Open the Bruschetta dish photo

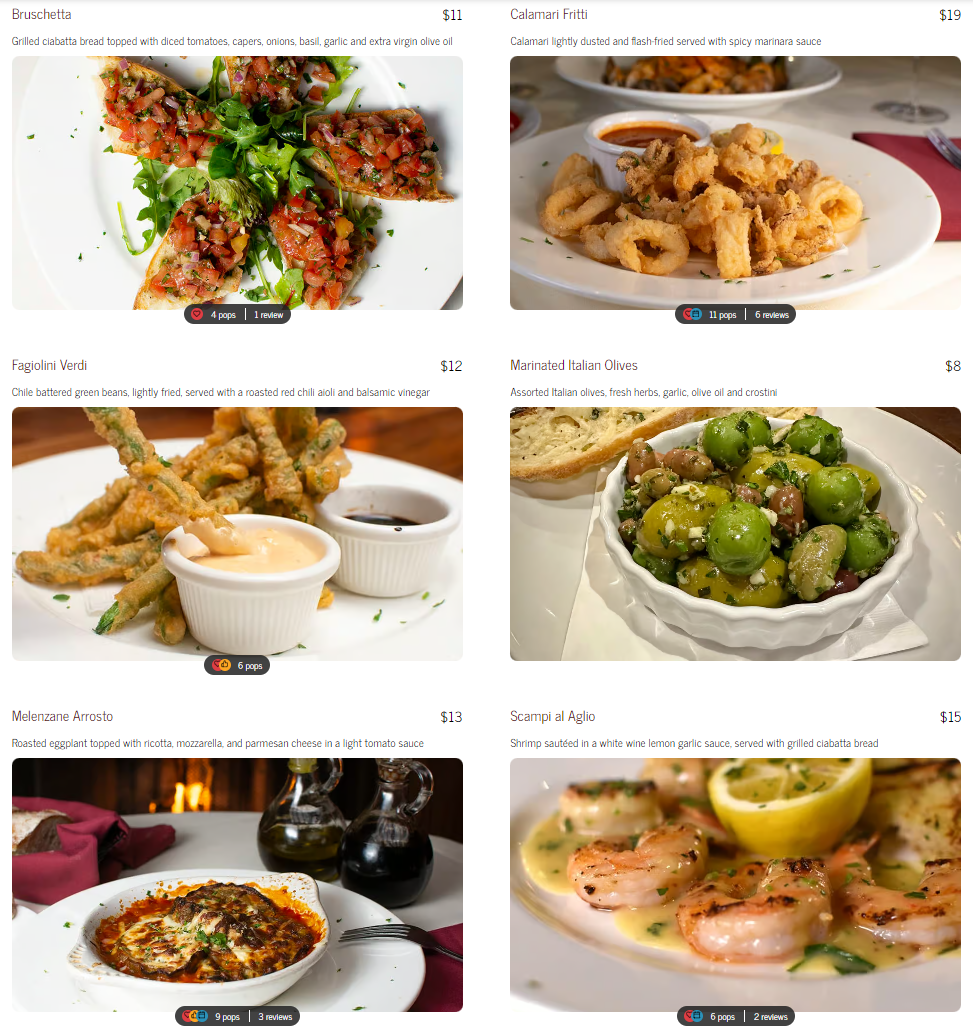(x=237, y=182)
